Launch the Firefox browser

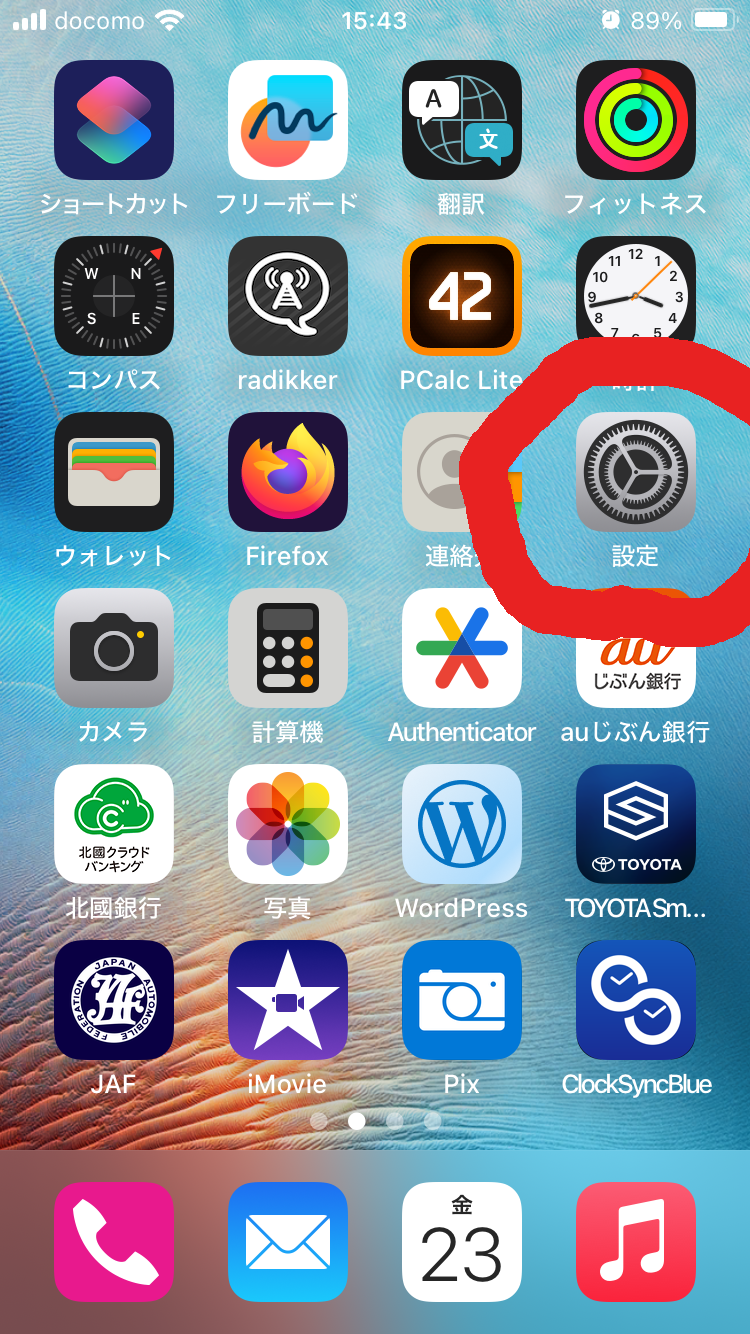point(287,472)
